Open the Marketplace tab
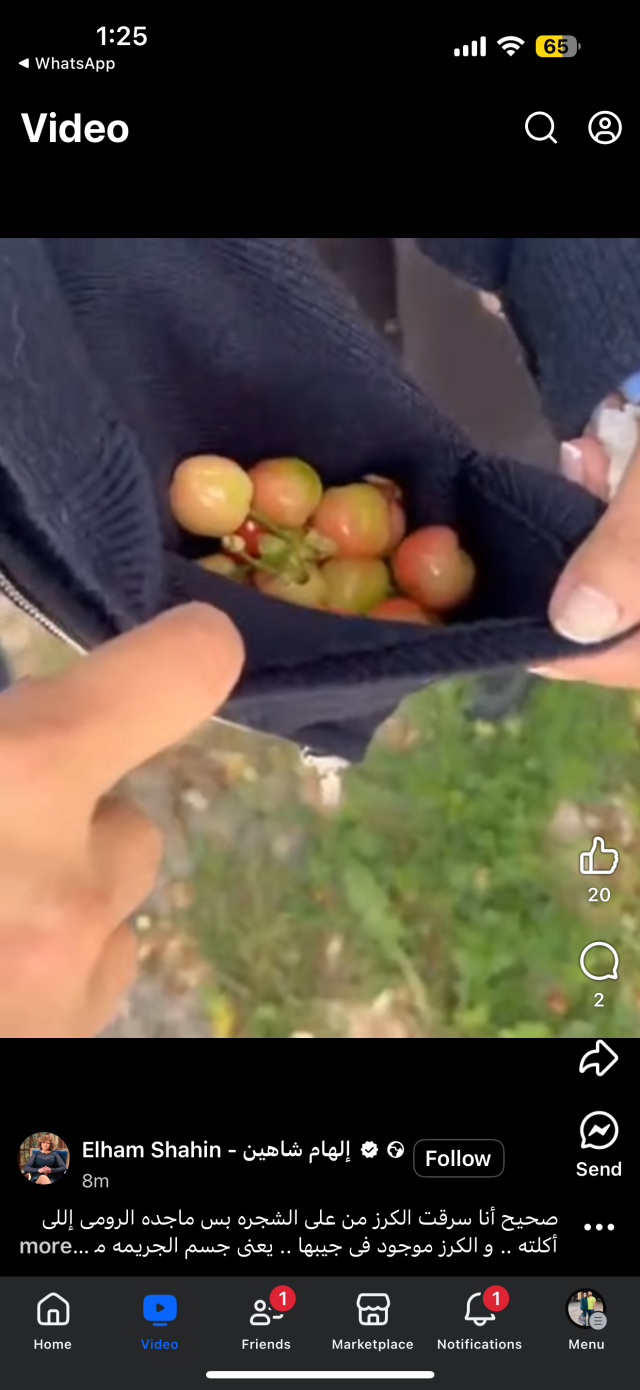 tap(373, 1320)
